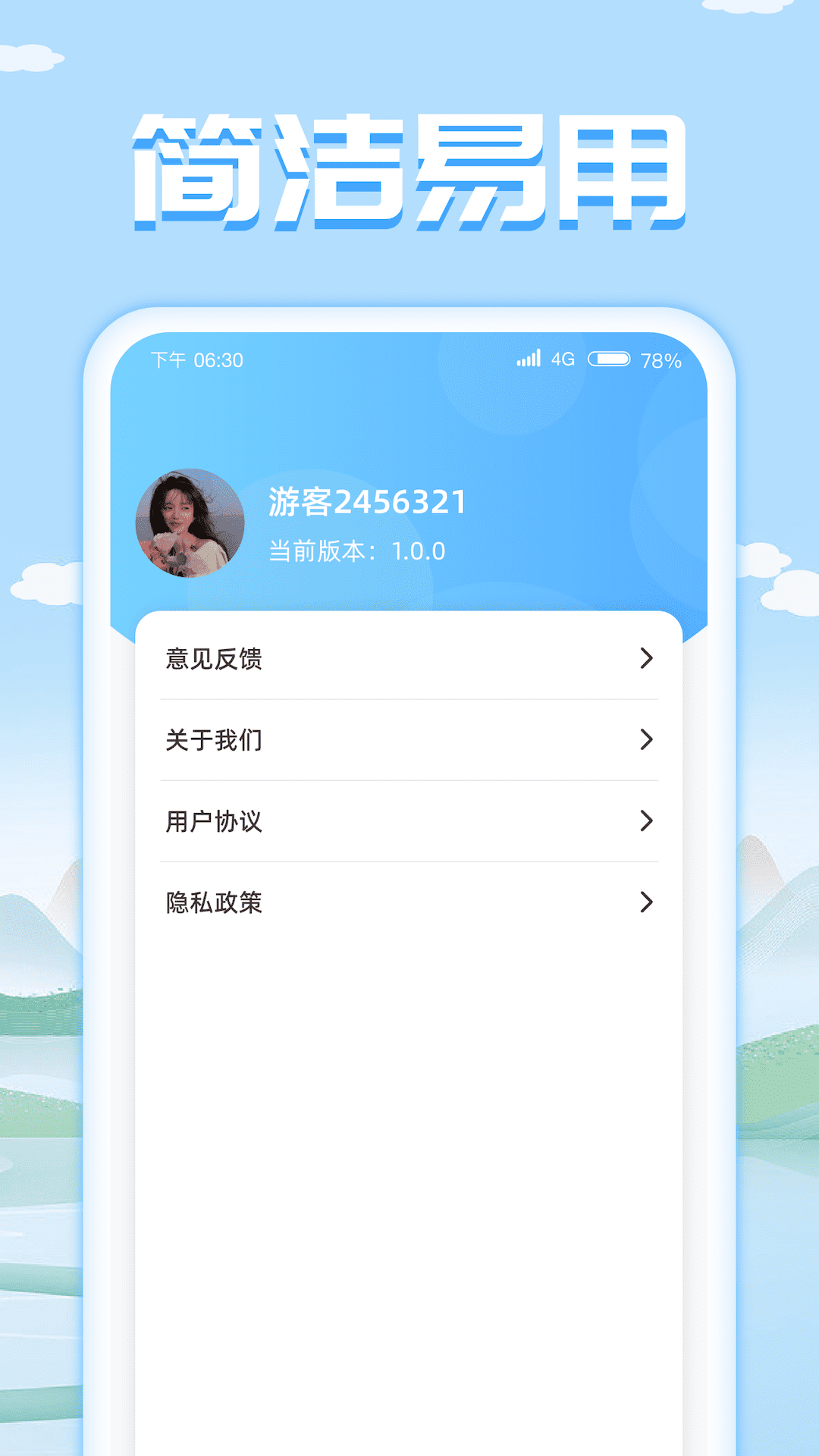The width and height of the screenshot is (819, 1456).
Task: Expand 用户协议 via its chevron arrow
Action: [645, 821]
